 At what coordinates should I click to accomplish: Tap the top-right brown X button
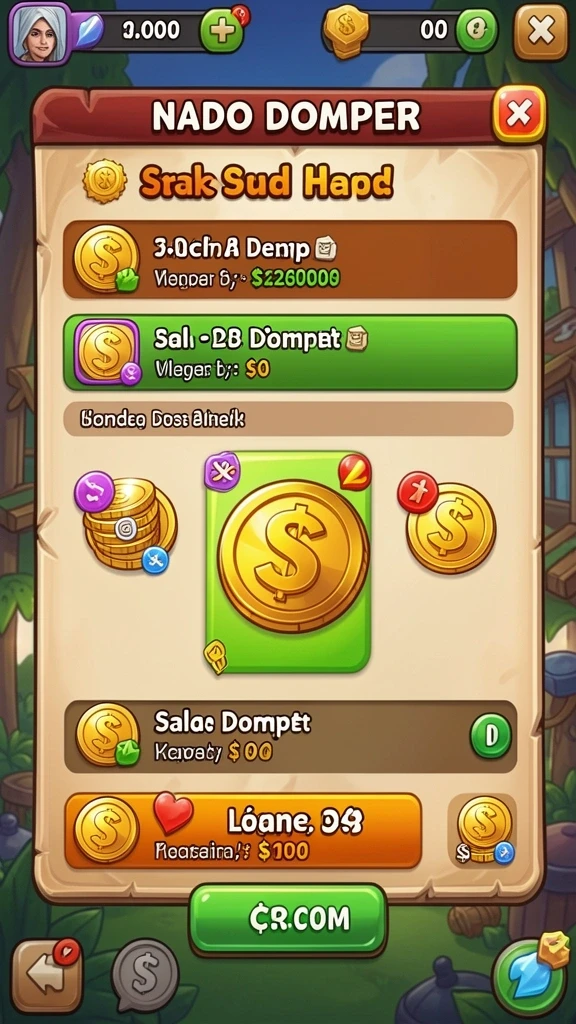[x=541, y=32]
